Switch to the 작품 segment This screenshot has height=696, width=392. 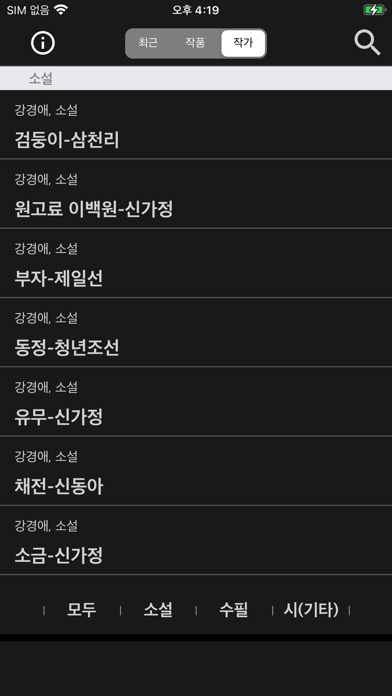coord(196,43)
